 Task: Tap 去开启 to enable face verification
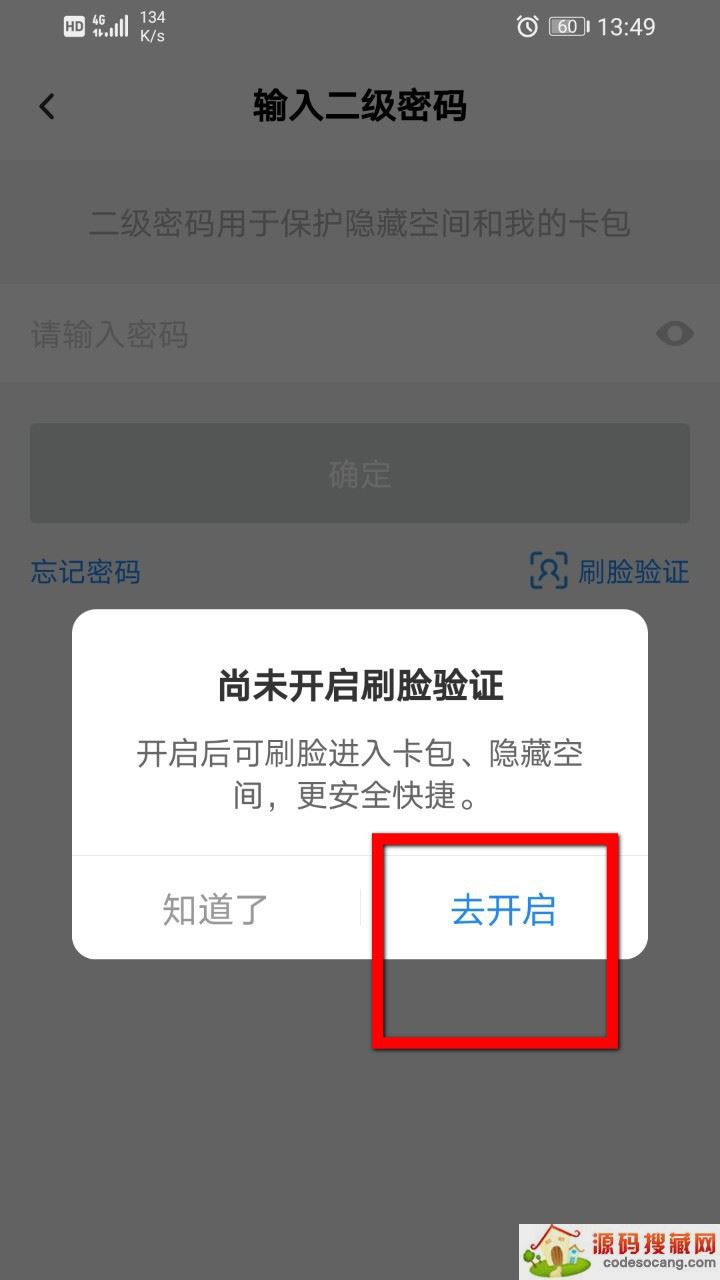point(503,909)
